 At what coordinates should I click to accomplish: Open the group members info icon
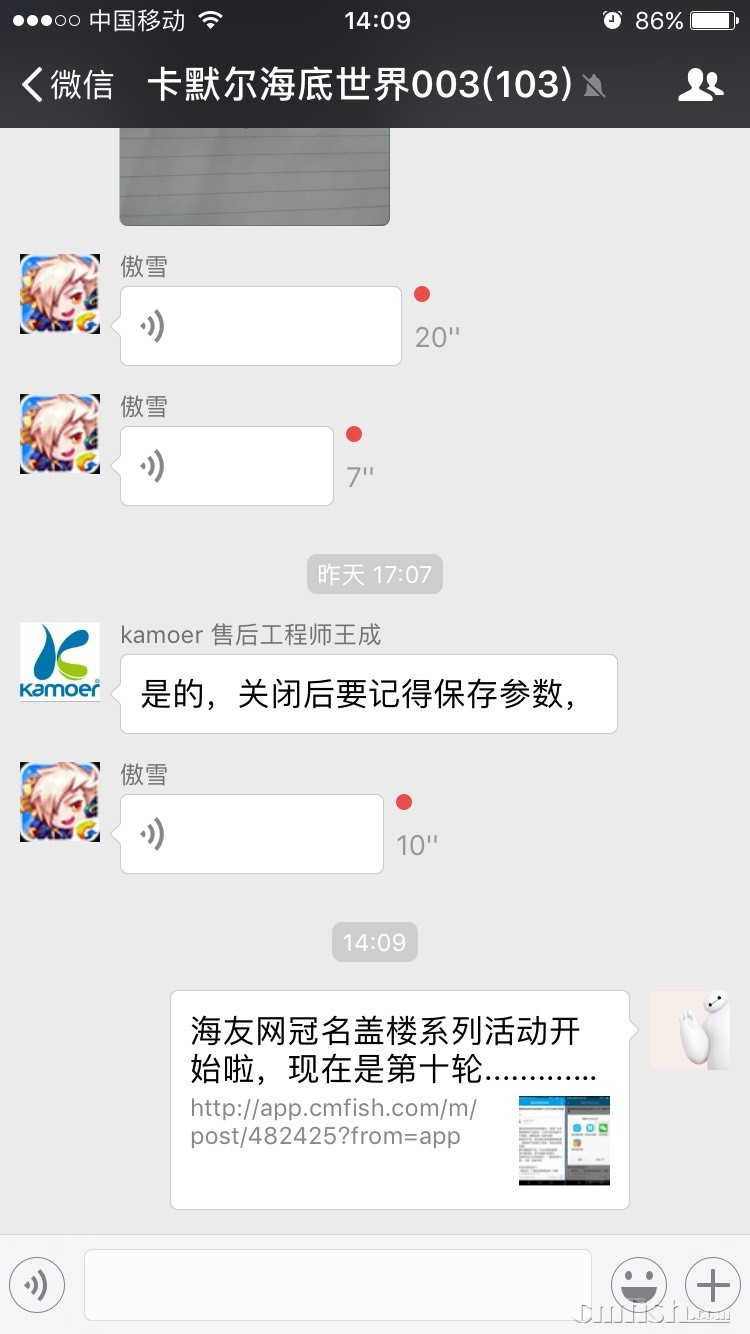[x=700, y=85]
